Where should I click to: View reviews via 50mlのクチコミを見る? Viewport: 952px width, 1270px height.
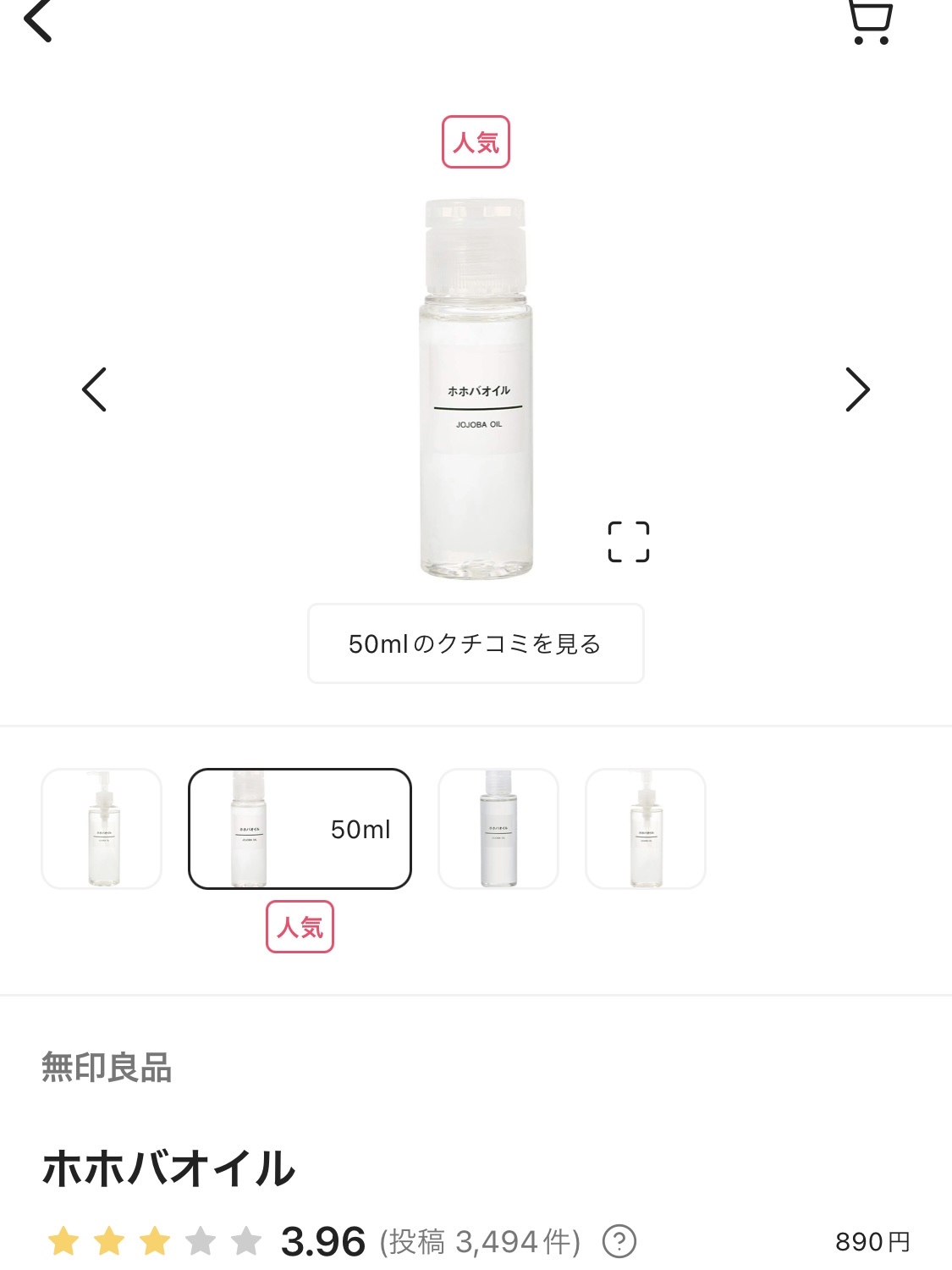click(x=476, y=643)
